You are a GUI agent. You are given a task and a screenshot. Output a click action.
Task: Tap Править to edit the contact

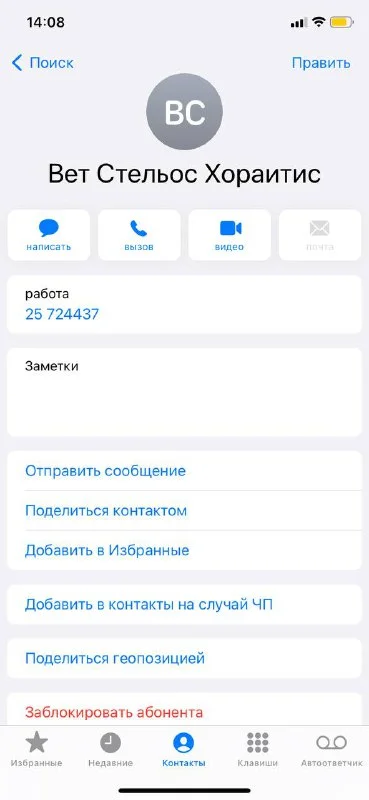tap(321, 63)
